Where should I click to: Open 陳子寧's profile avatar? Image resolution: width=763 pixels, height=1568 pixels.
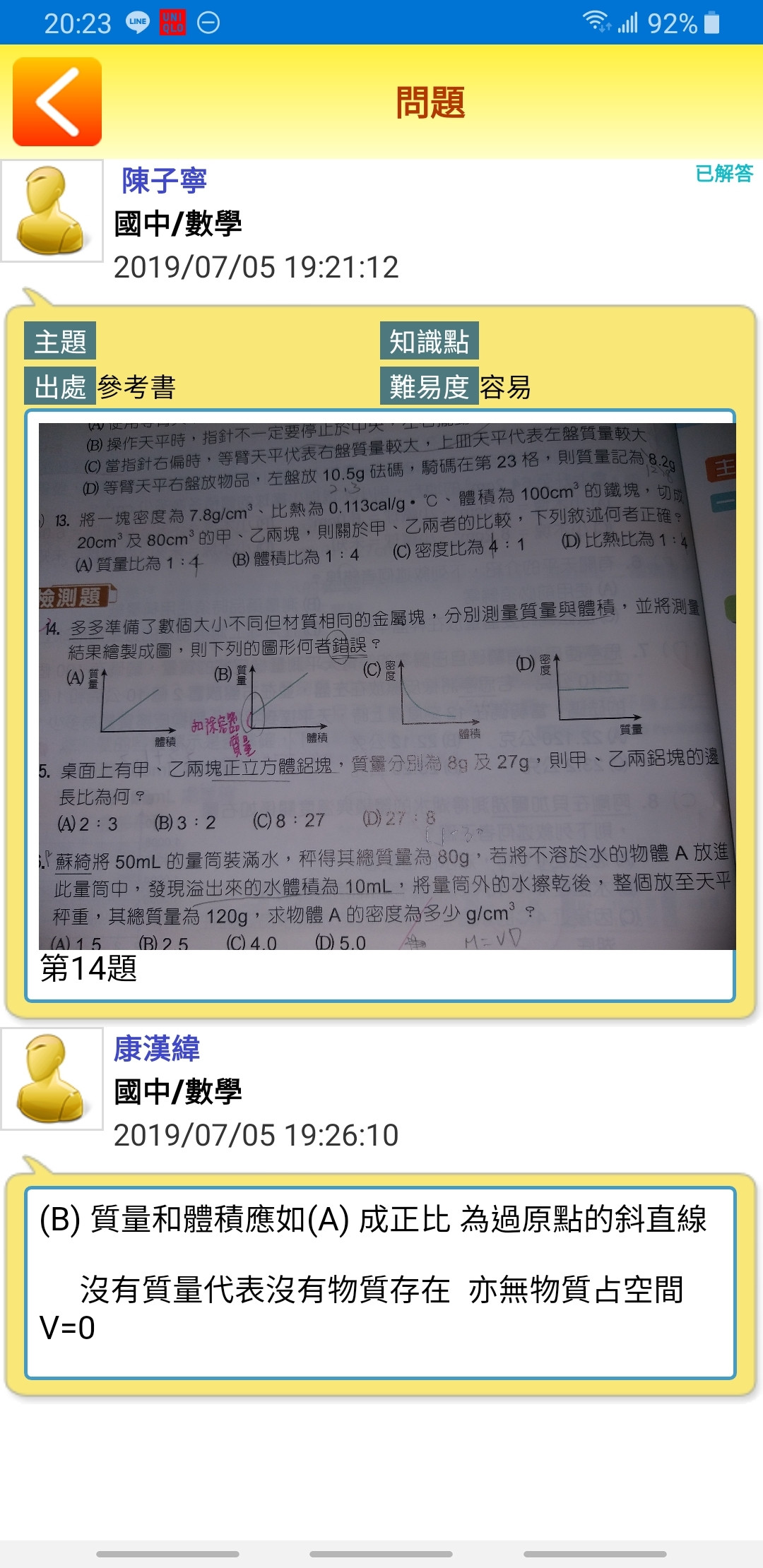[x=52, y=210]
